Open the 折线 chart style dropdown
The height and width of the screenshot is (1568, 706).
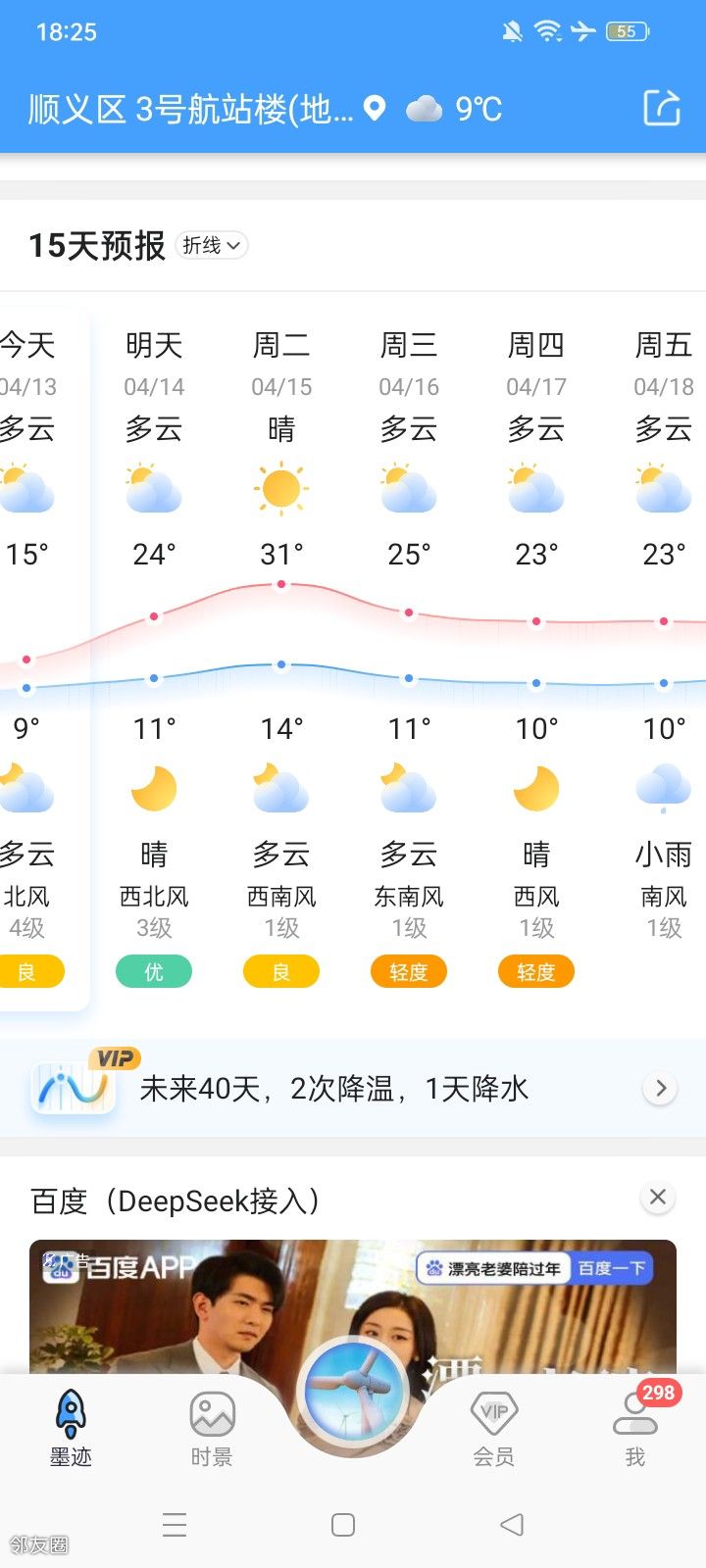coord(212,245)
